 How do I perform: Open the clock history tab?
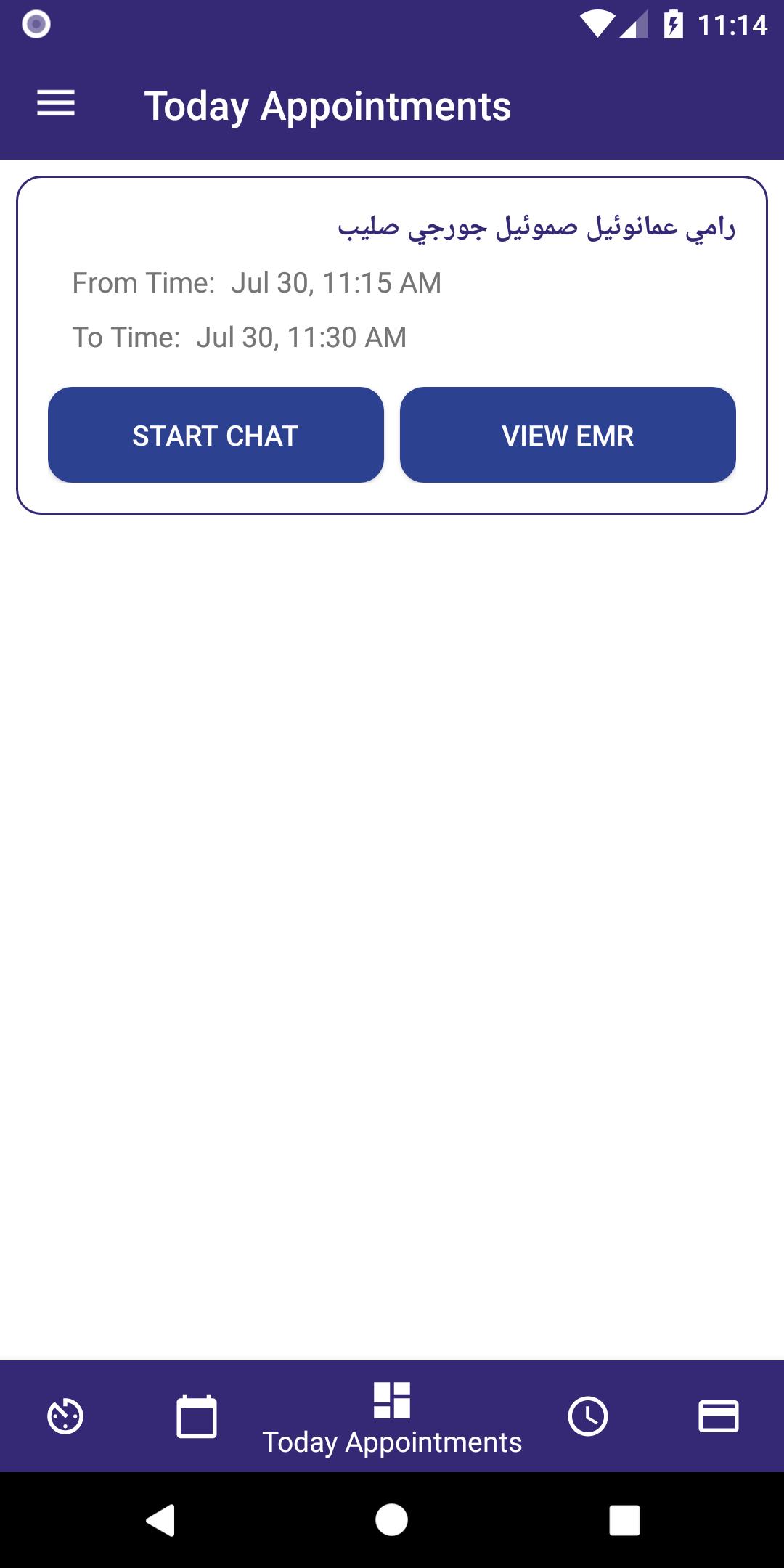pyautogui.click(x=587, y=1416)
